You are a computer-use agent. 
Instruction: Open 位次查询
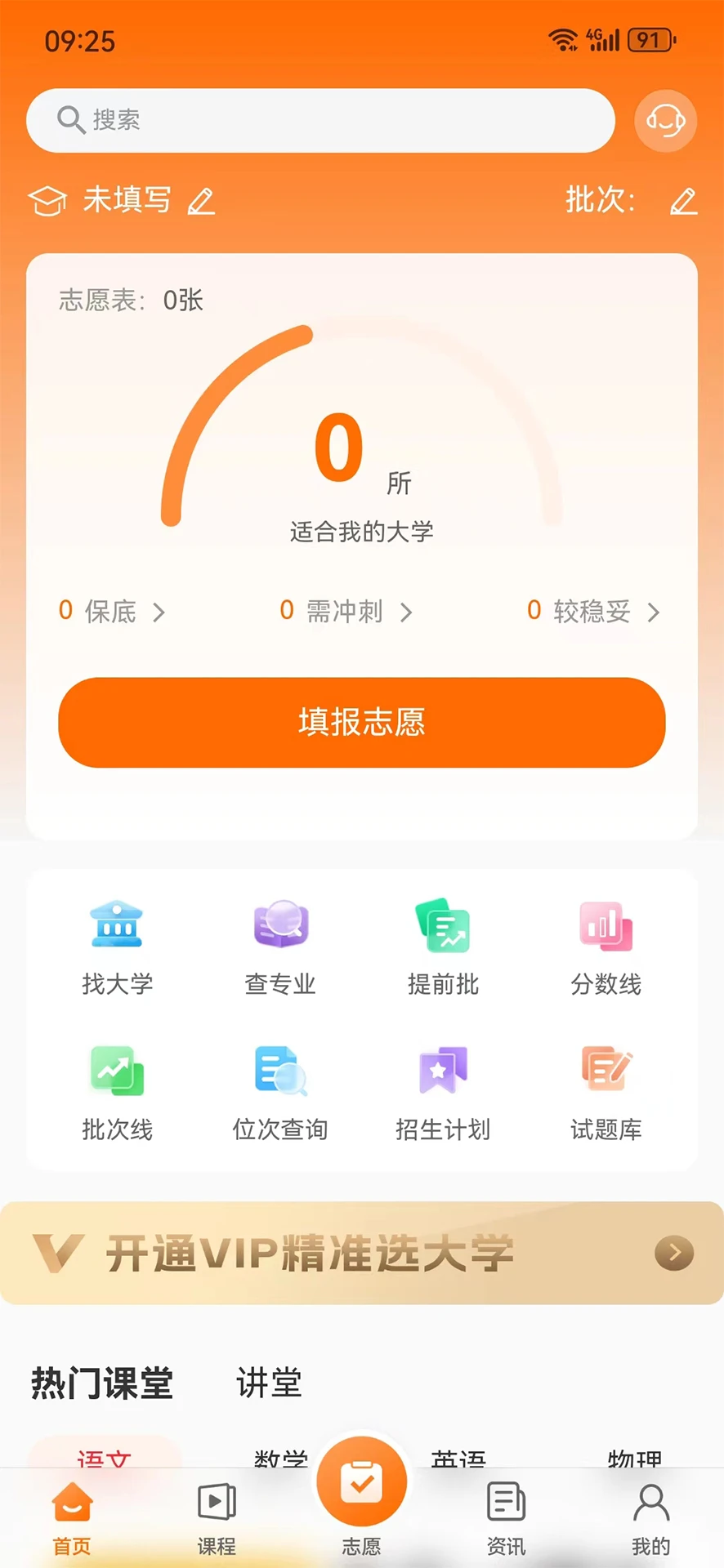[280, 1093]
